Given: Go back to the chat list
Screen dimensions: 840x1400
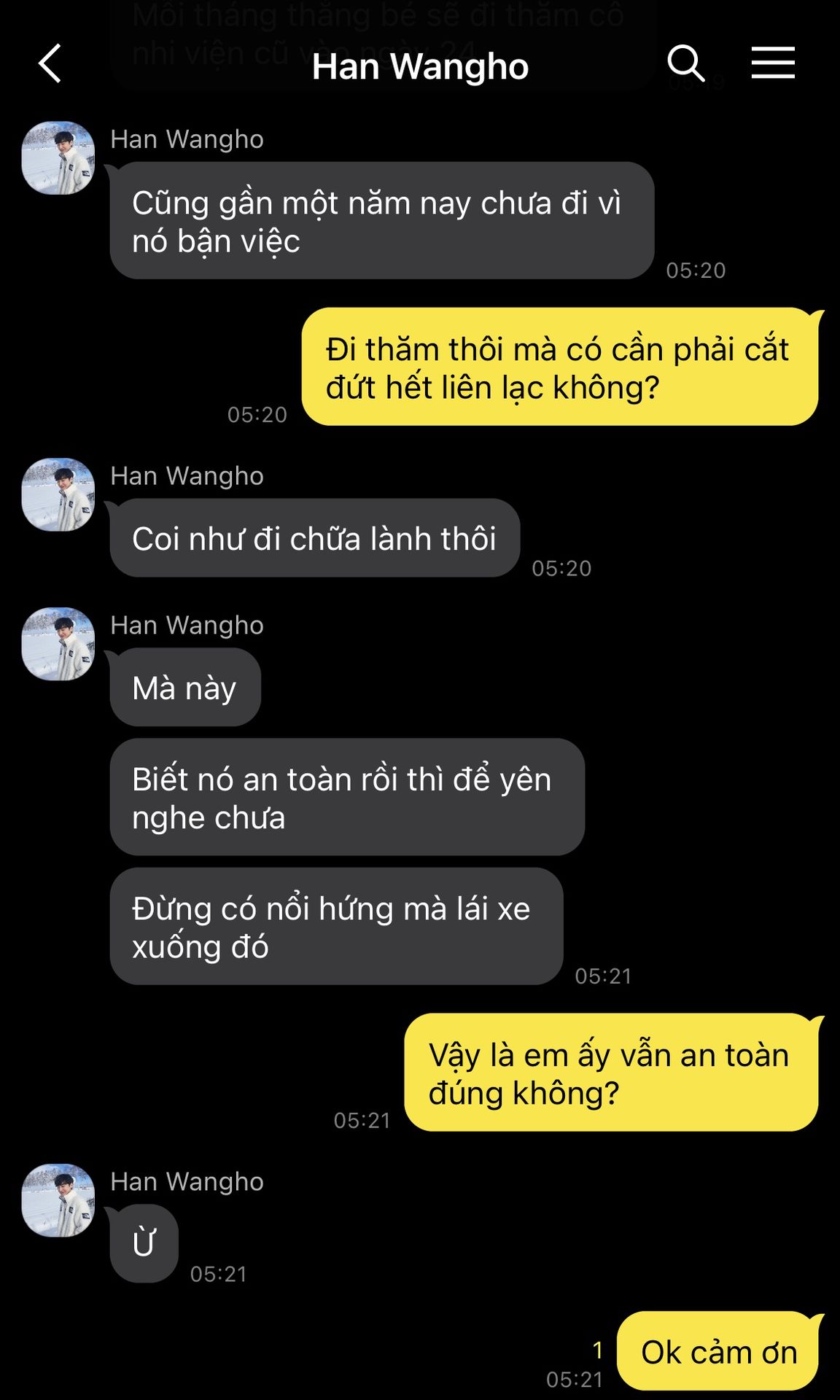Looking at the screenshot, I should point(50,64).
